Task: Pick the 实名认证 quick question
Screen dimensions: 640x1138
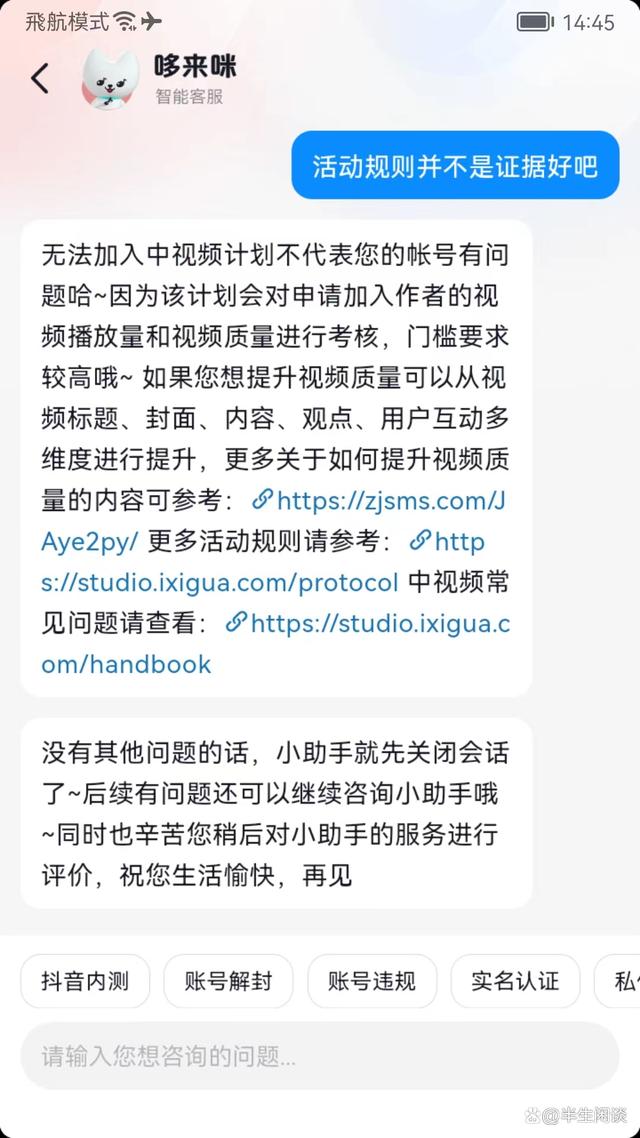Action: tap(515, 981)
